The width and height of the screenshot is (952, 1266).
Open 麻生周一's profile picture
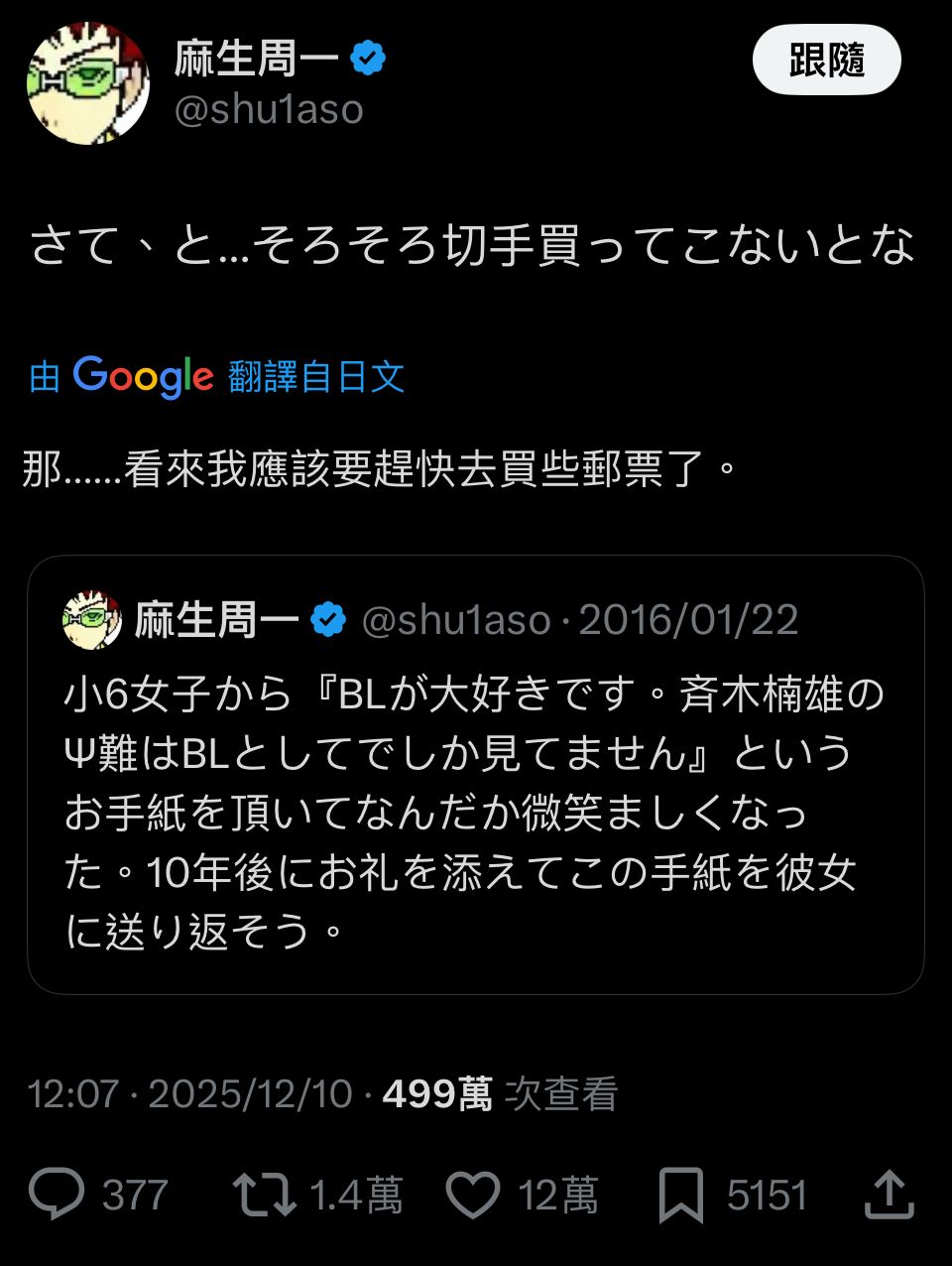(x=88, y=82)
